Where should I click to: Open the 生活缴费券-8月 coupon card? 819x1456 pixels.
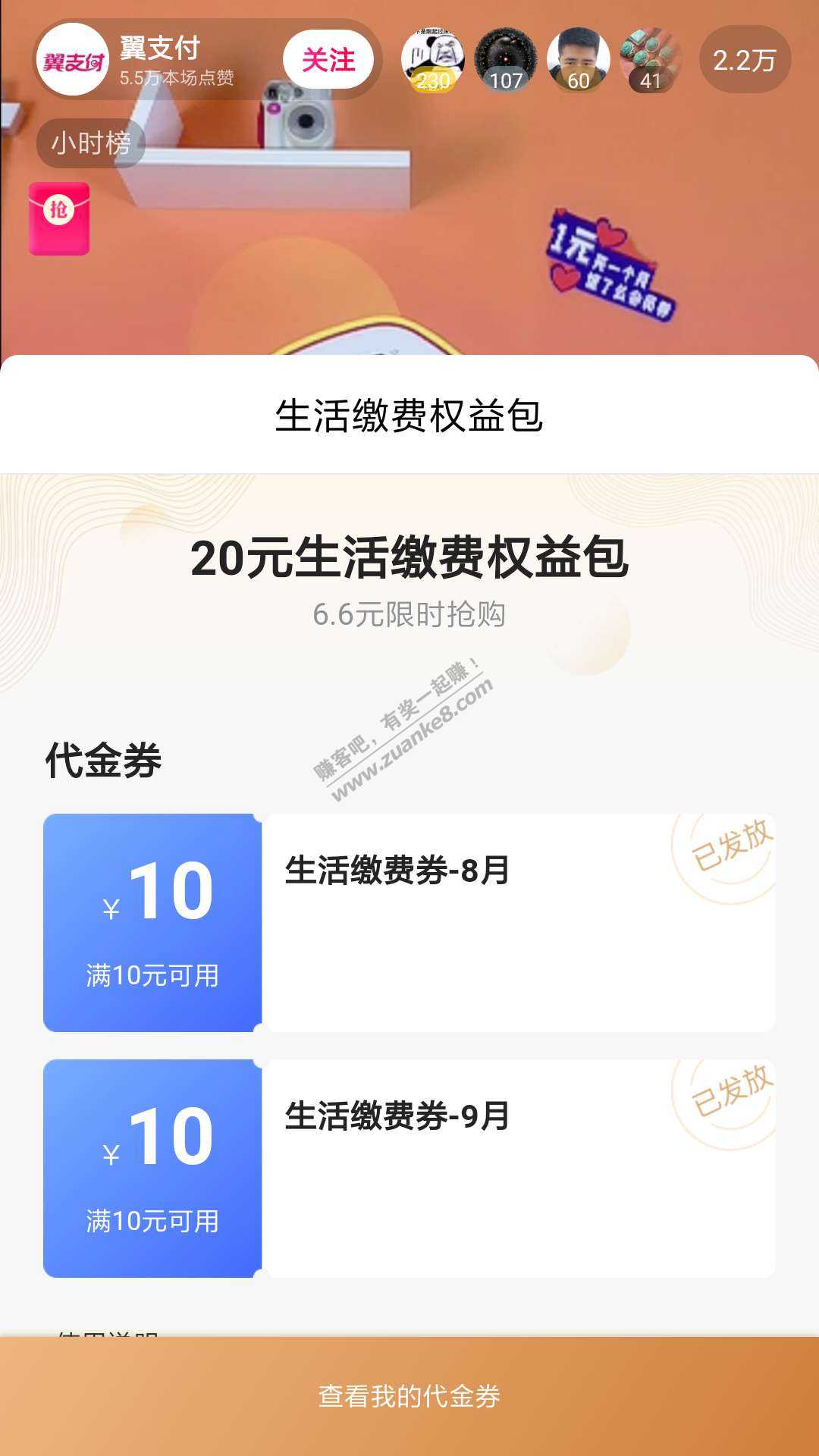coord(409,922)
